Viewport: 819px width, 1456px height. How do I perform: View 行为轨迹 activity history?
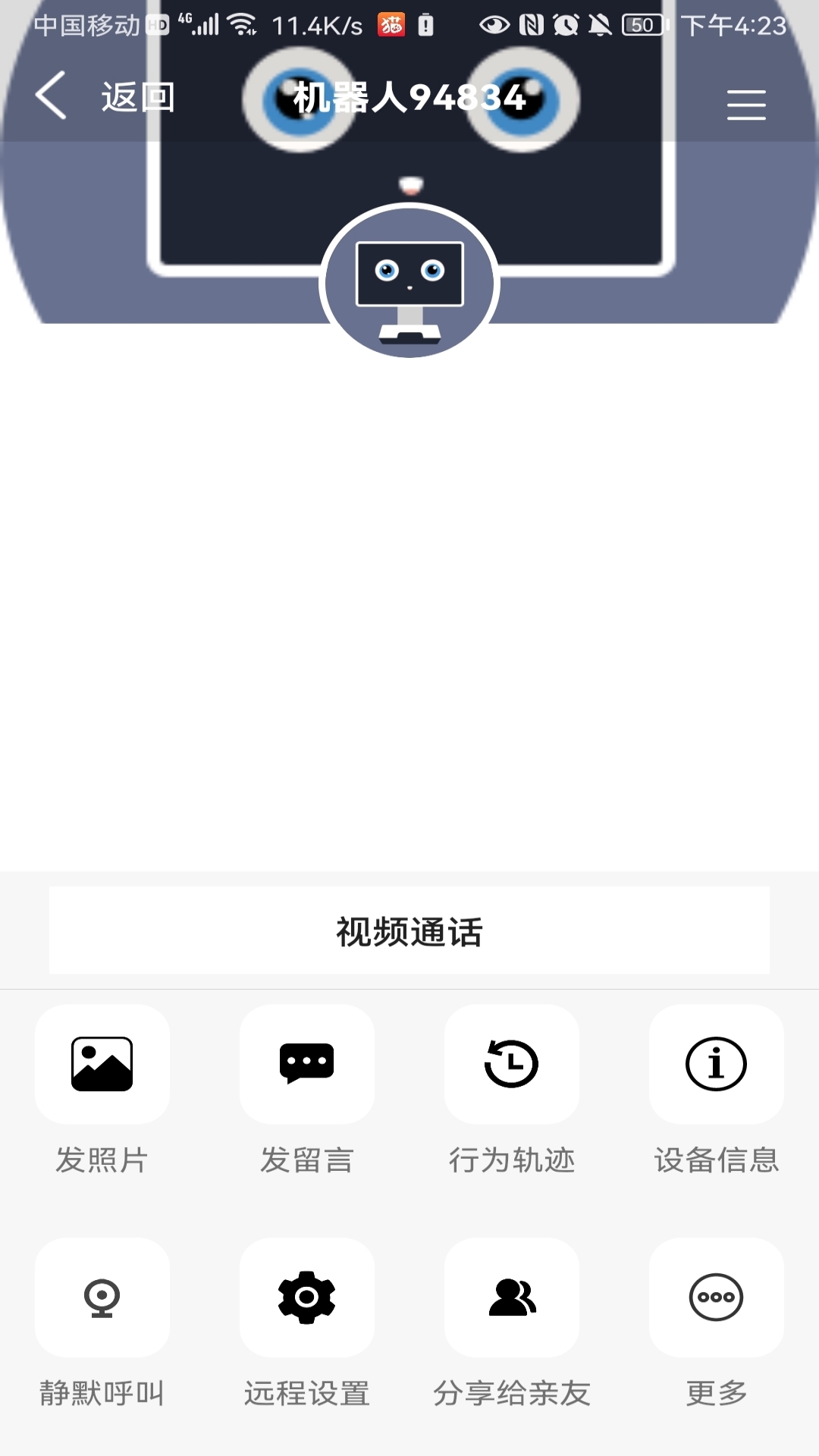click(512, 1064)
